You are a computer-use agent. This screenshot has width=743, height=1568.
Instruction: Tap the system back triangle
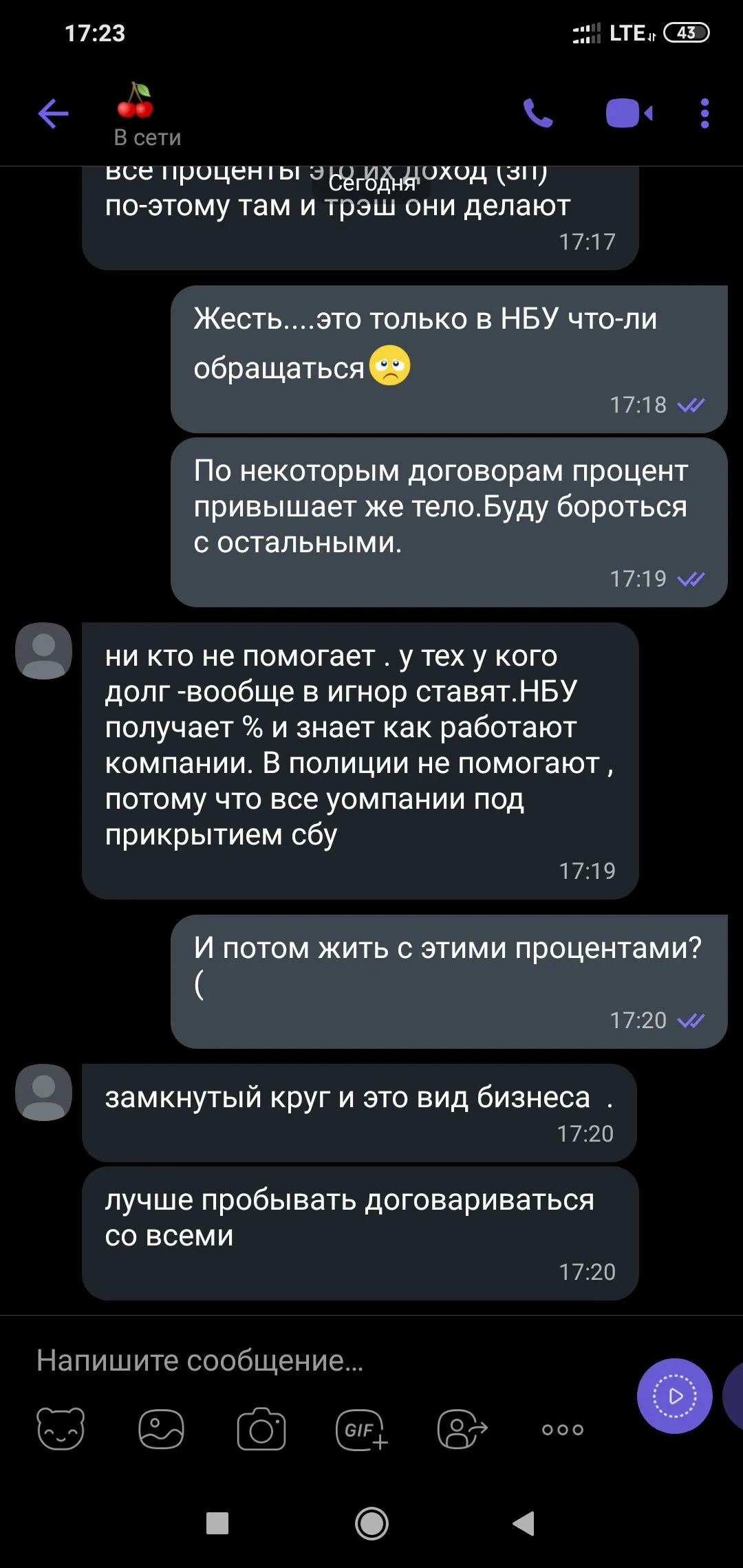pyautogui.click(x=524, y=1523)
